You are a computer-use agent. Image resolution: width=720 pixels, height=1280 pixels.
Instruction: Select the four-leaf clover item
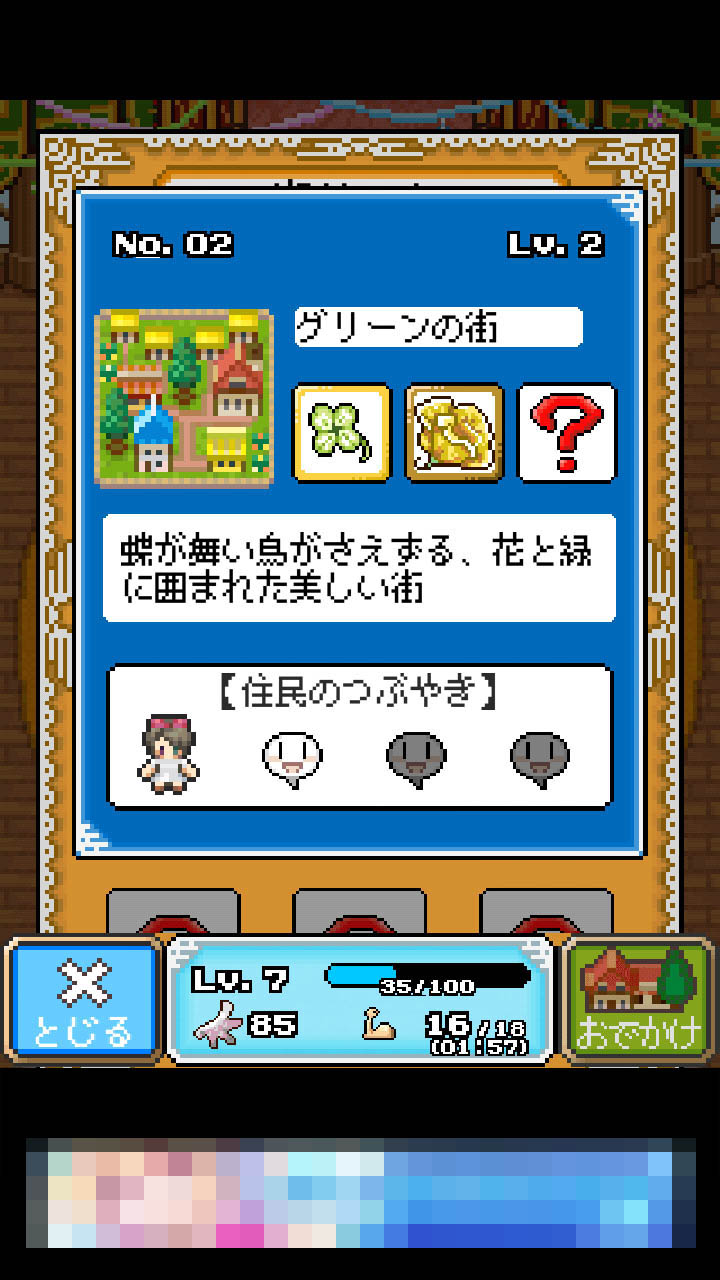tap(341, 433)
